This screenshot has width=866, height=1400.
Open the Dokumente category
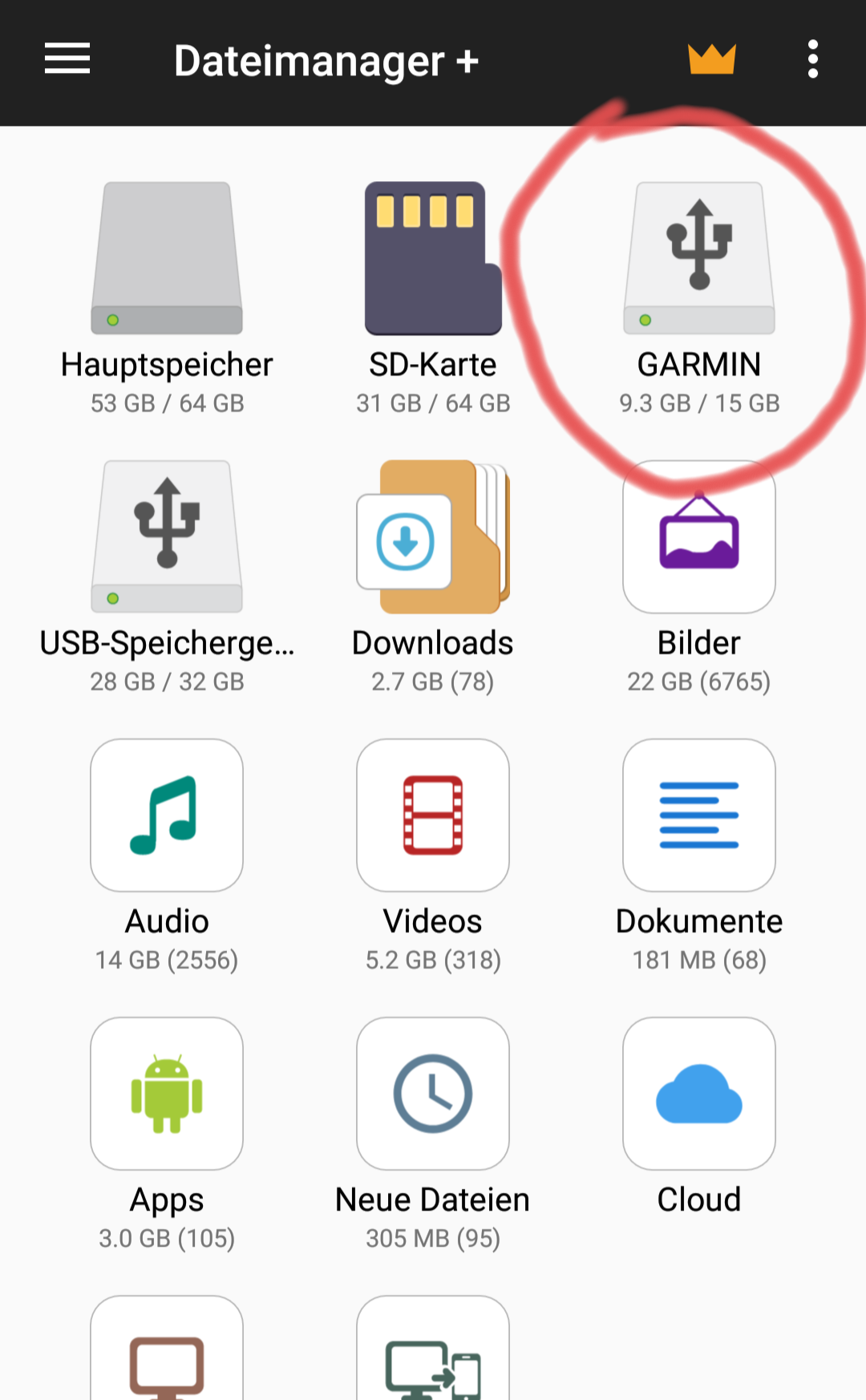(699, 815)
